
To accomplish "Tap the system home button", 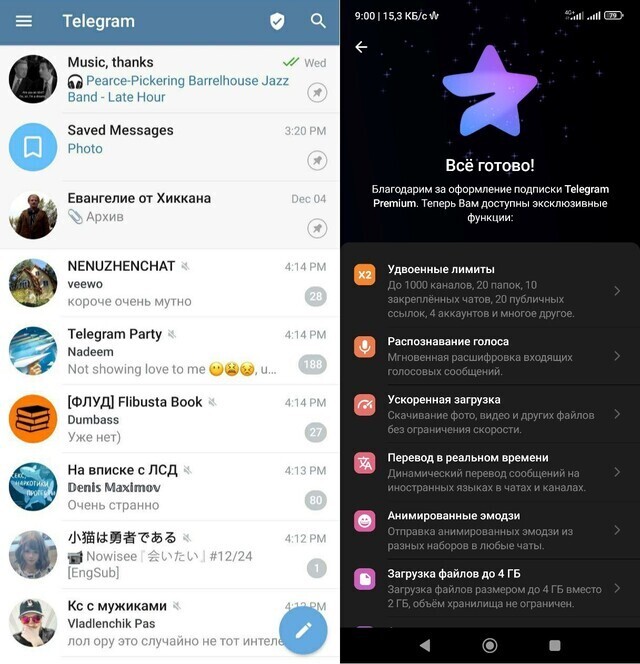I will [x=490, y=645].
